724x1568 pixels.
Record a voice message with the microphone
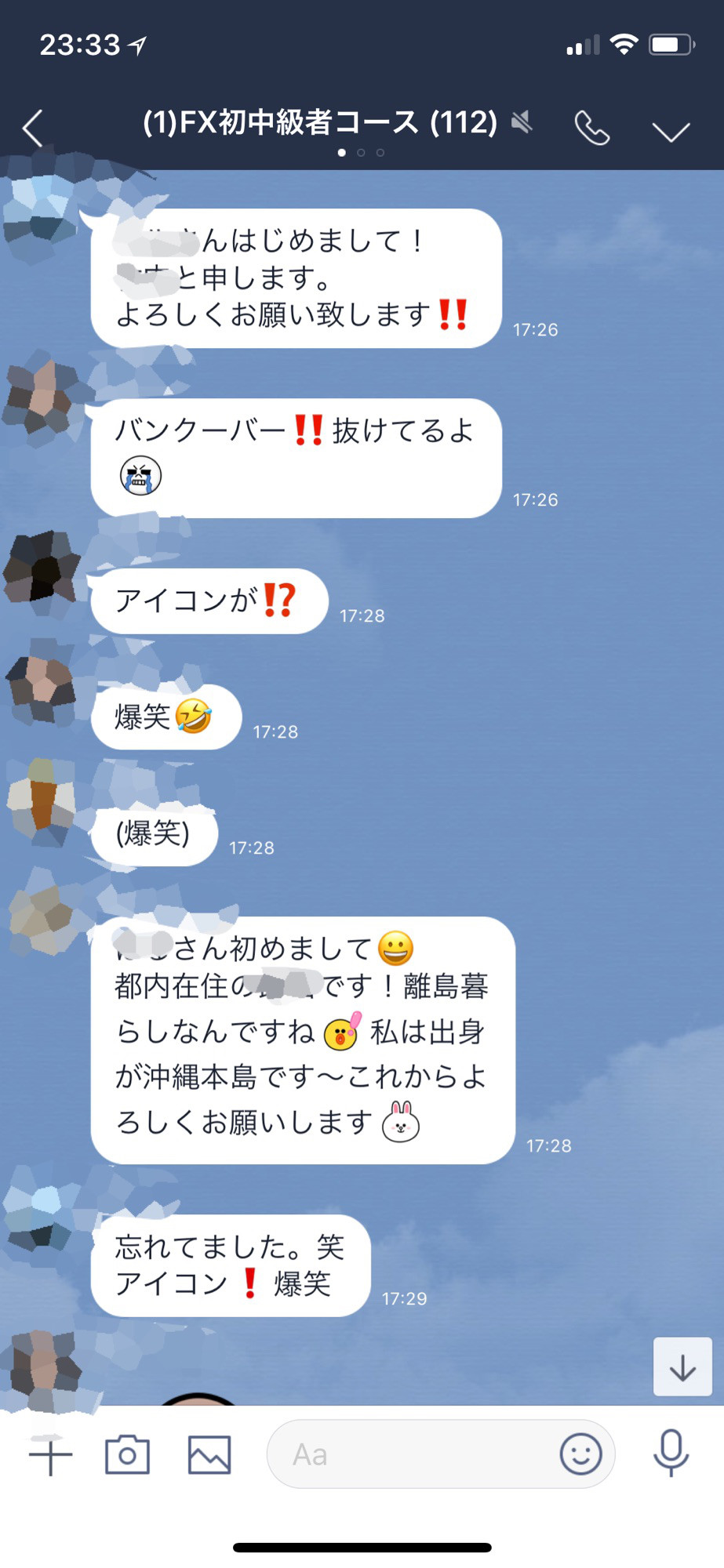pyautogui.click(x=671, y=1454)
